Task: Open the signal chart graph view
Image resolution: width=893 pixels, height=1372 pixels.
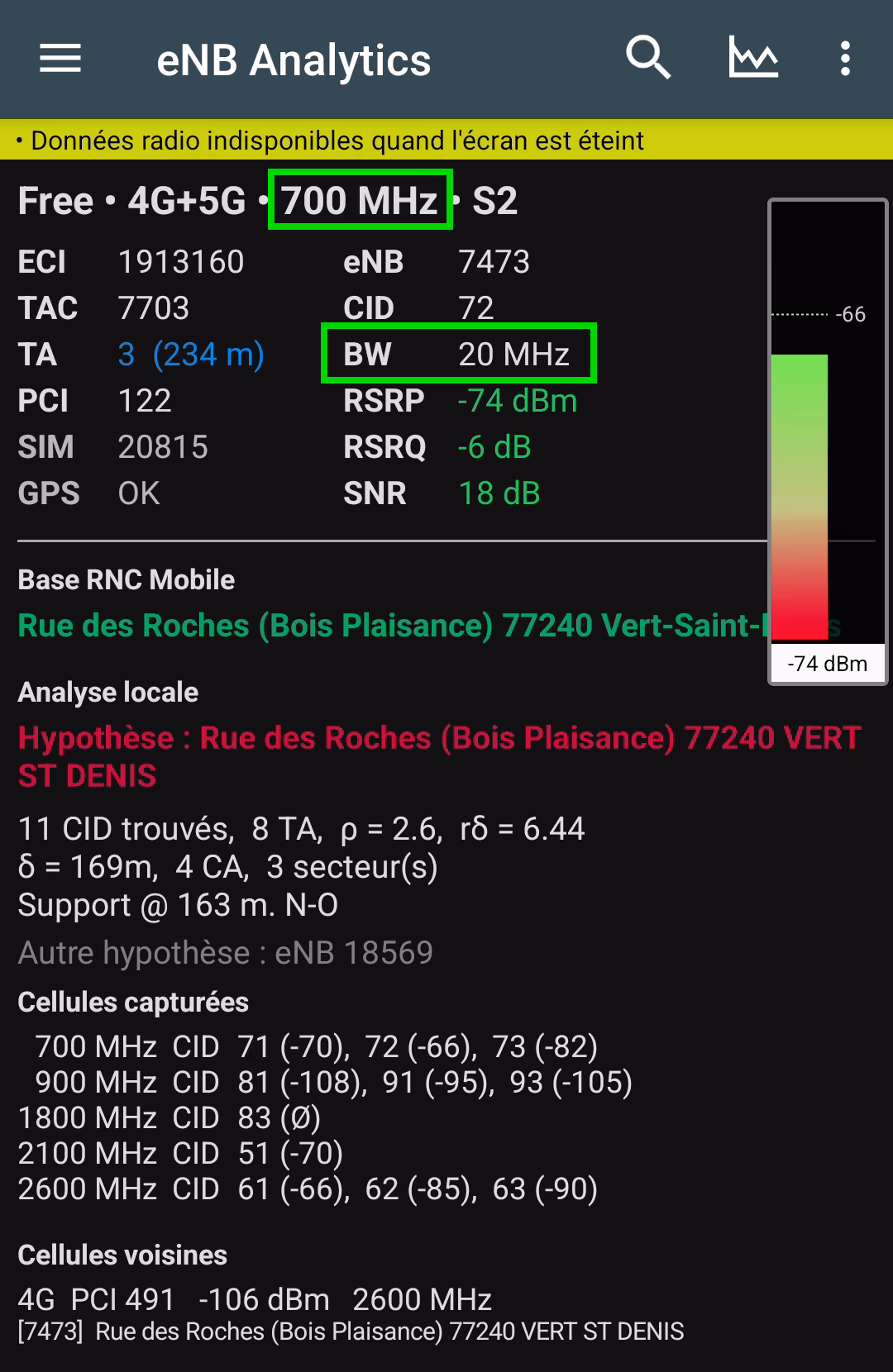Action: [752, 59]
